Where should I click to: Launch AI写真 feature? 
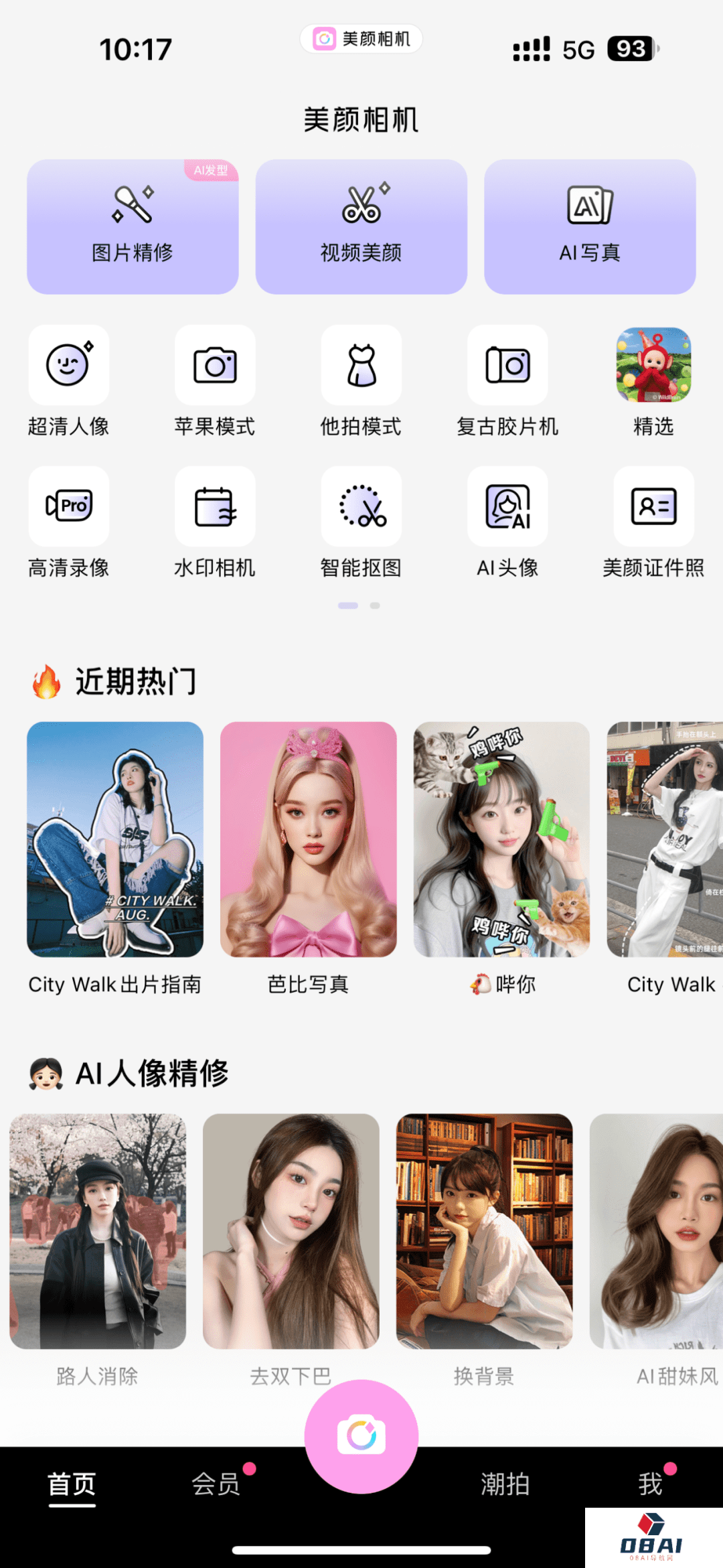(x=590, y=226)
